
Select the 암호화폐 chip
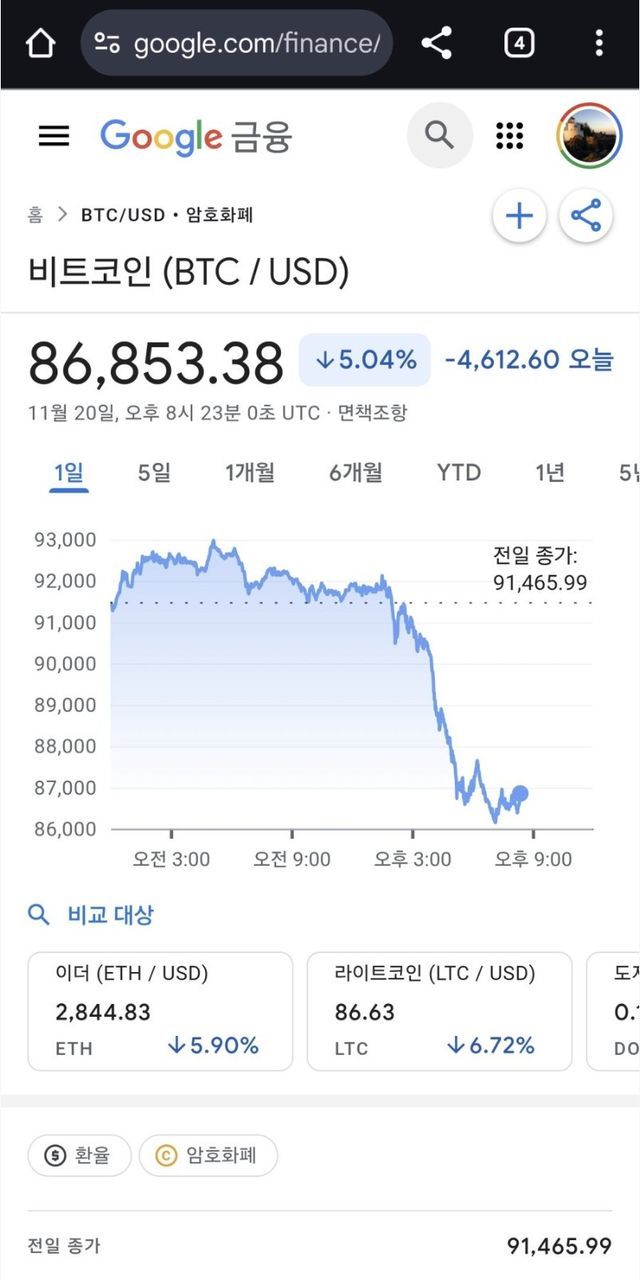[x=208, y=1156]
